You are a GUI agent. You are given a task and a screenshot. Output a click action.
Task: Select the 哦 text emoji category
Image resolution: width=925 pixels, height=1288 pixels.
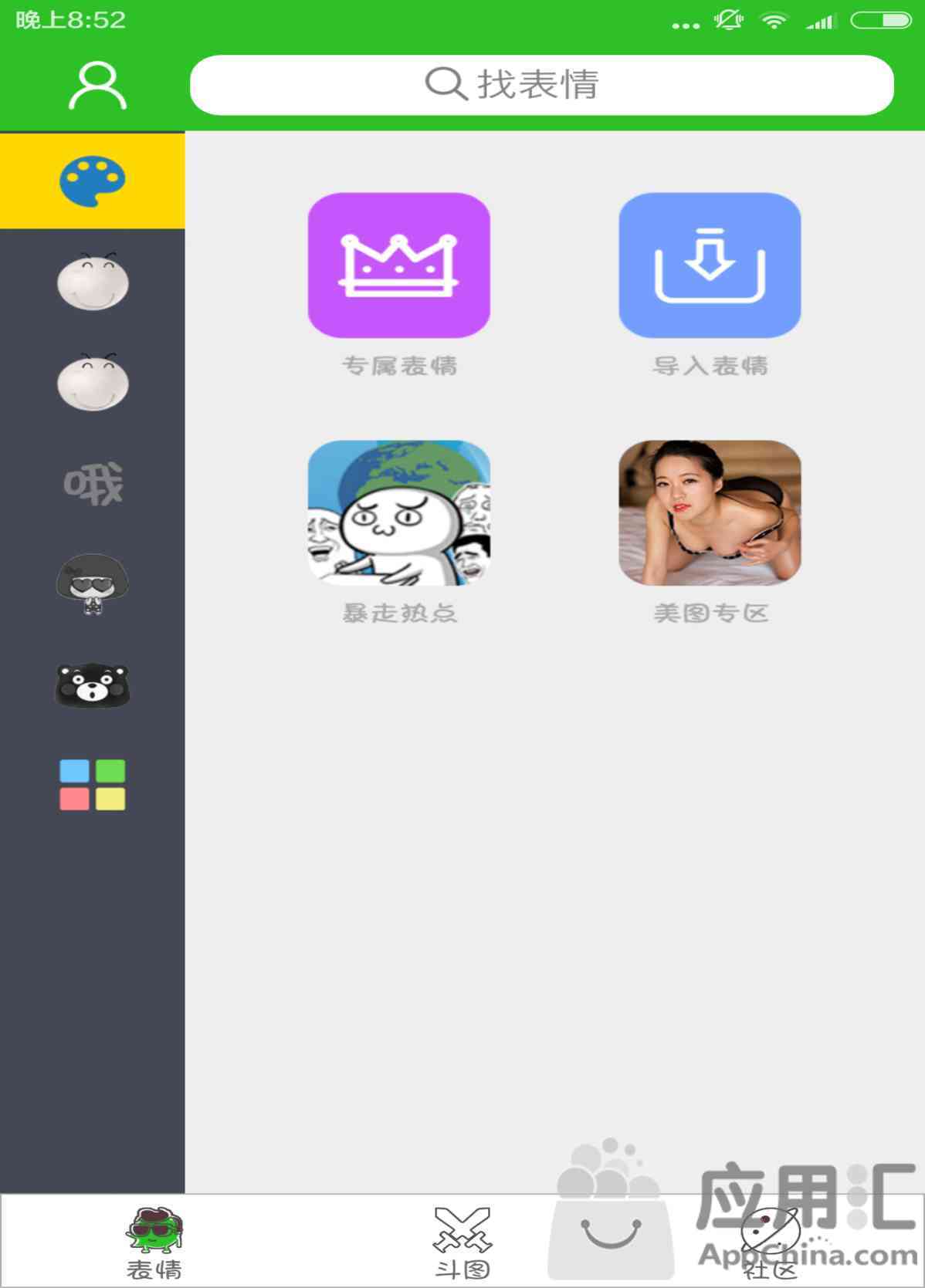(x=93, y=485)
